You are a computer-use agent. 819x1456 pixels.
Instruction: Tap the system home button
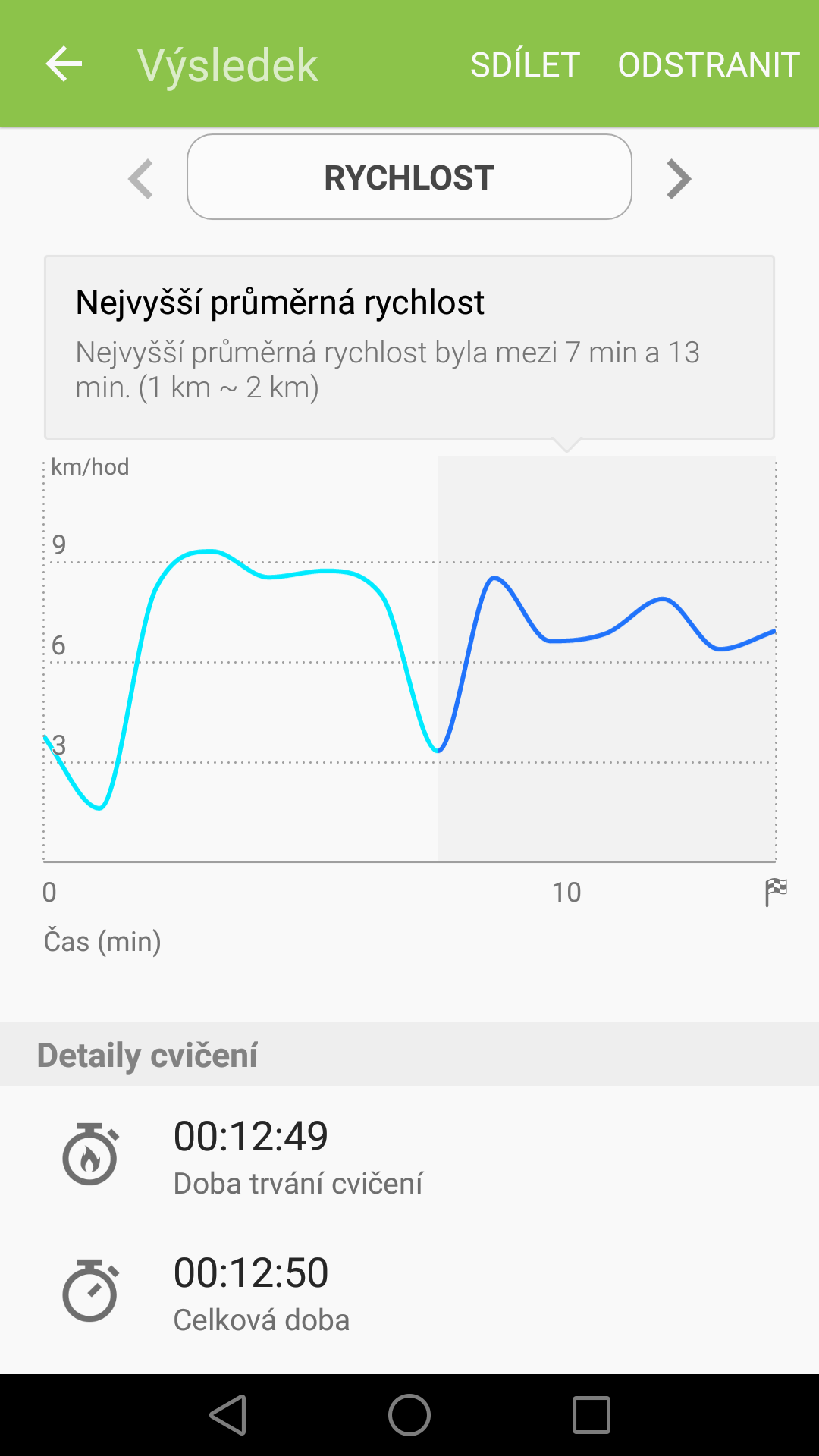click(409, 1415)
